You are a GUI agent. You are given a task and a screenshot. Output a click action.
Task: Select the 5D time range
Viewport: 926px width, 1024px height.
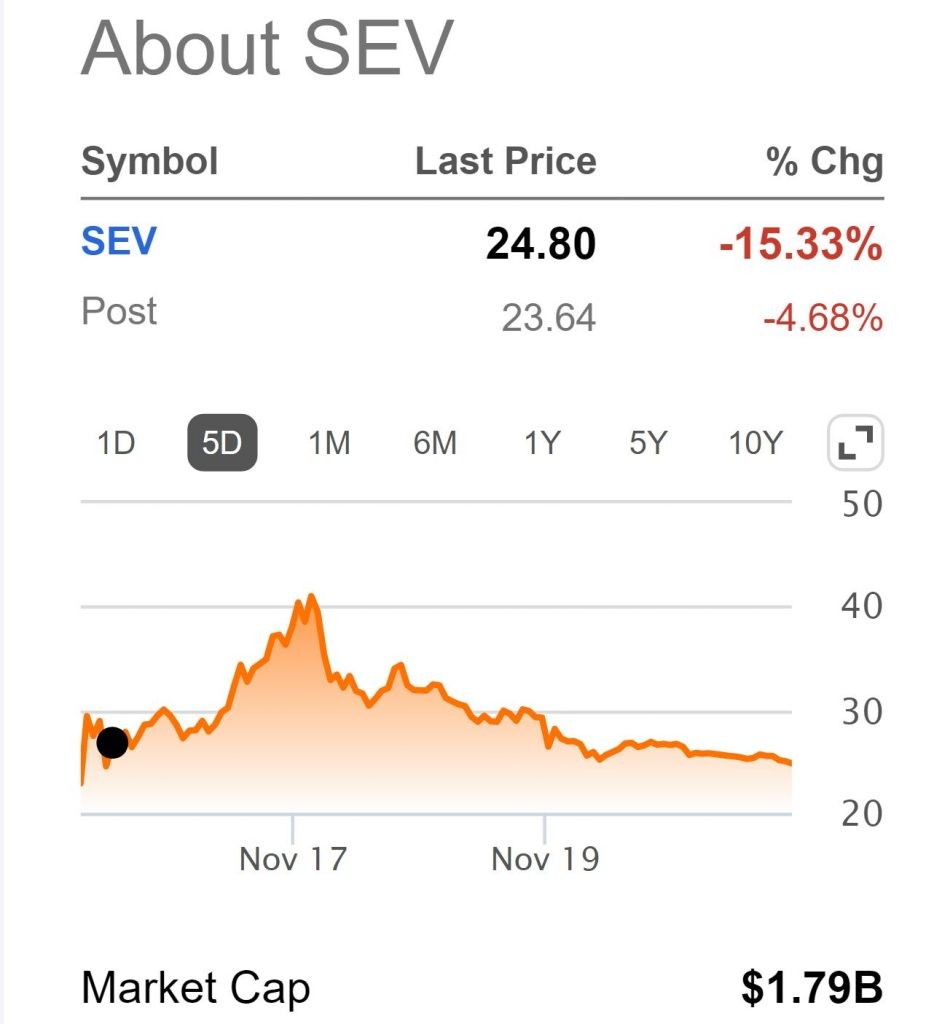(x=222, y=442)
